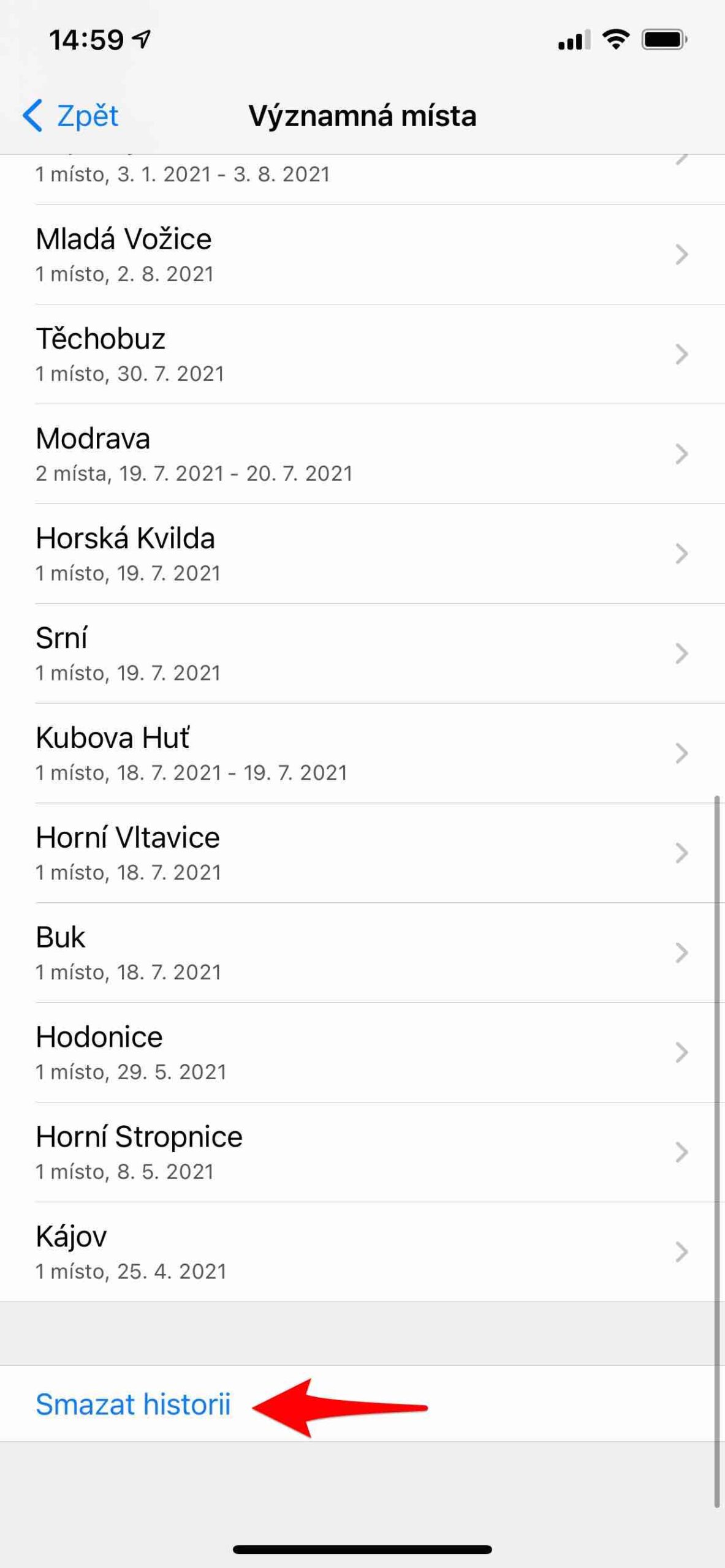Viewport: 725px width, 1568px height.
Task: Go back with the Zpět button
Action: 71,116
